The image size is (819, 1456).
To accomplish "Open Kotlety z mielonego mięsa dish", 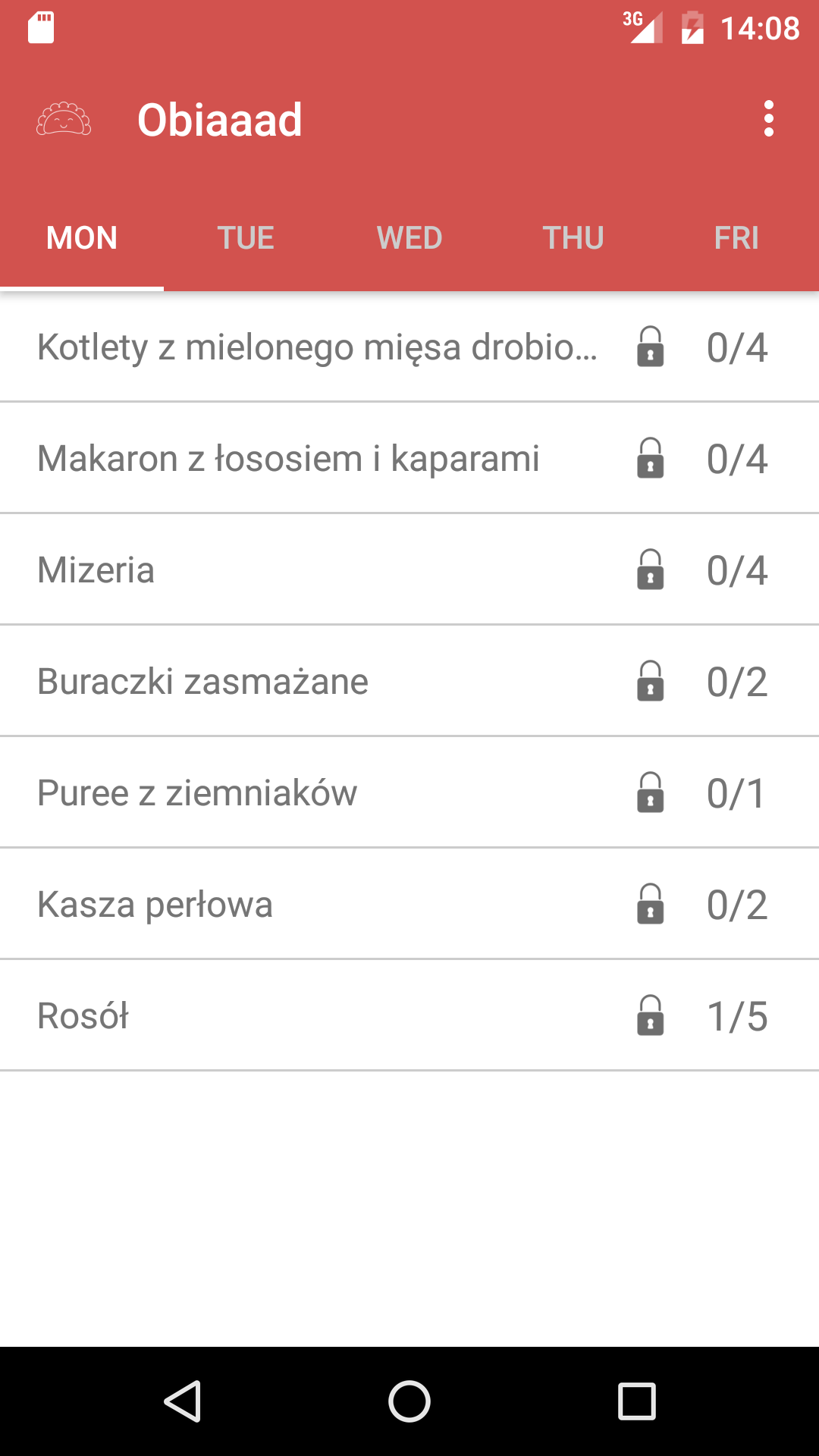I will coord(318,347).
